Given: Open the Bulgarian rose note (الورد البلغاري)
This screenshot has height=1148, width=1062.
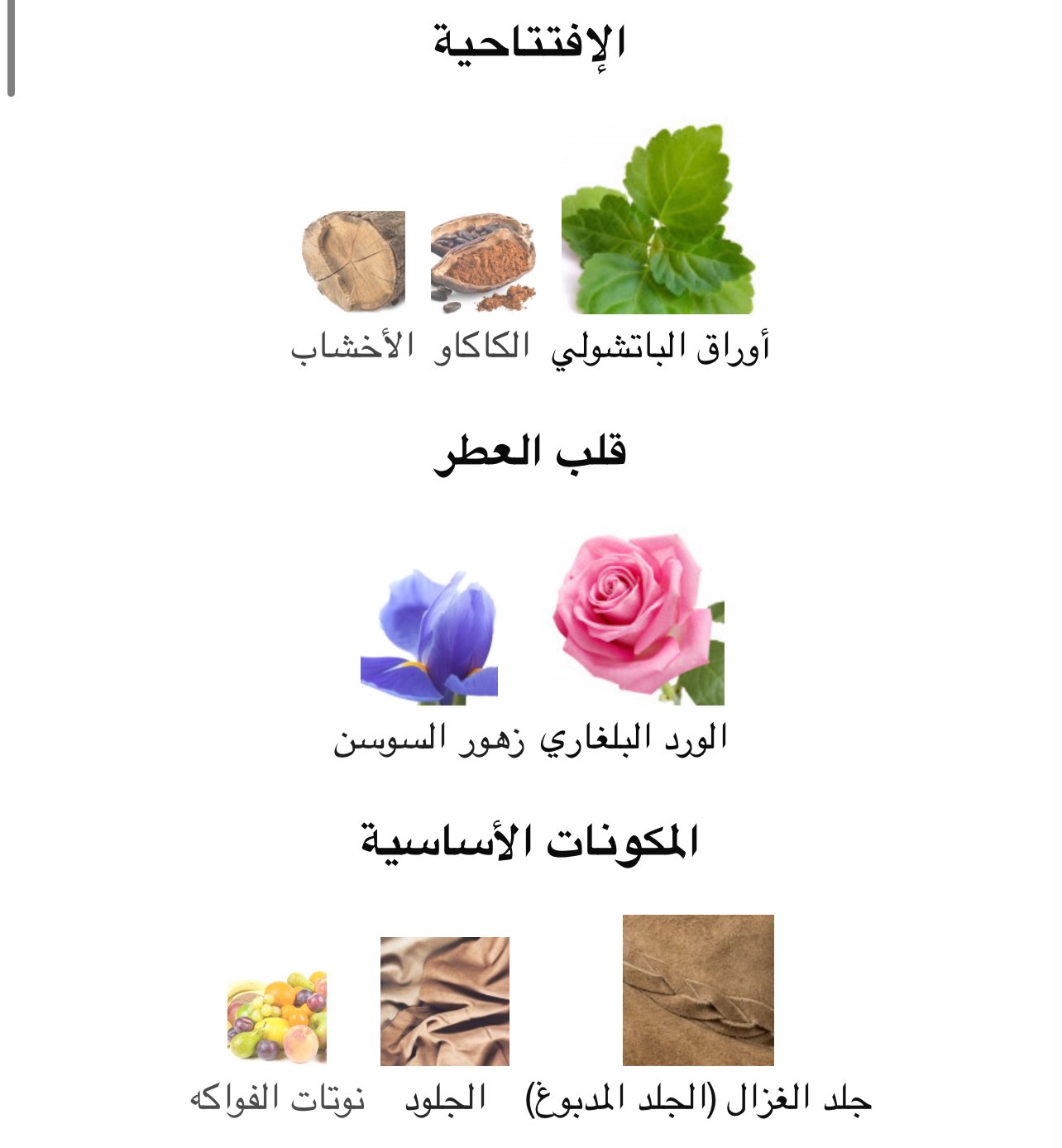Looking at the screenshot, I should pyautogui.click(x=634, y=618).
